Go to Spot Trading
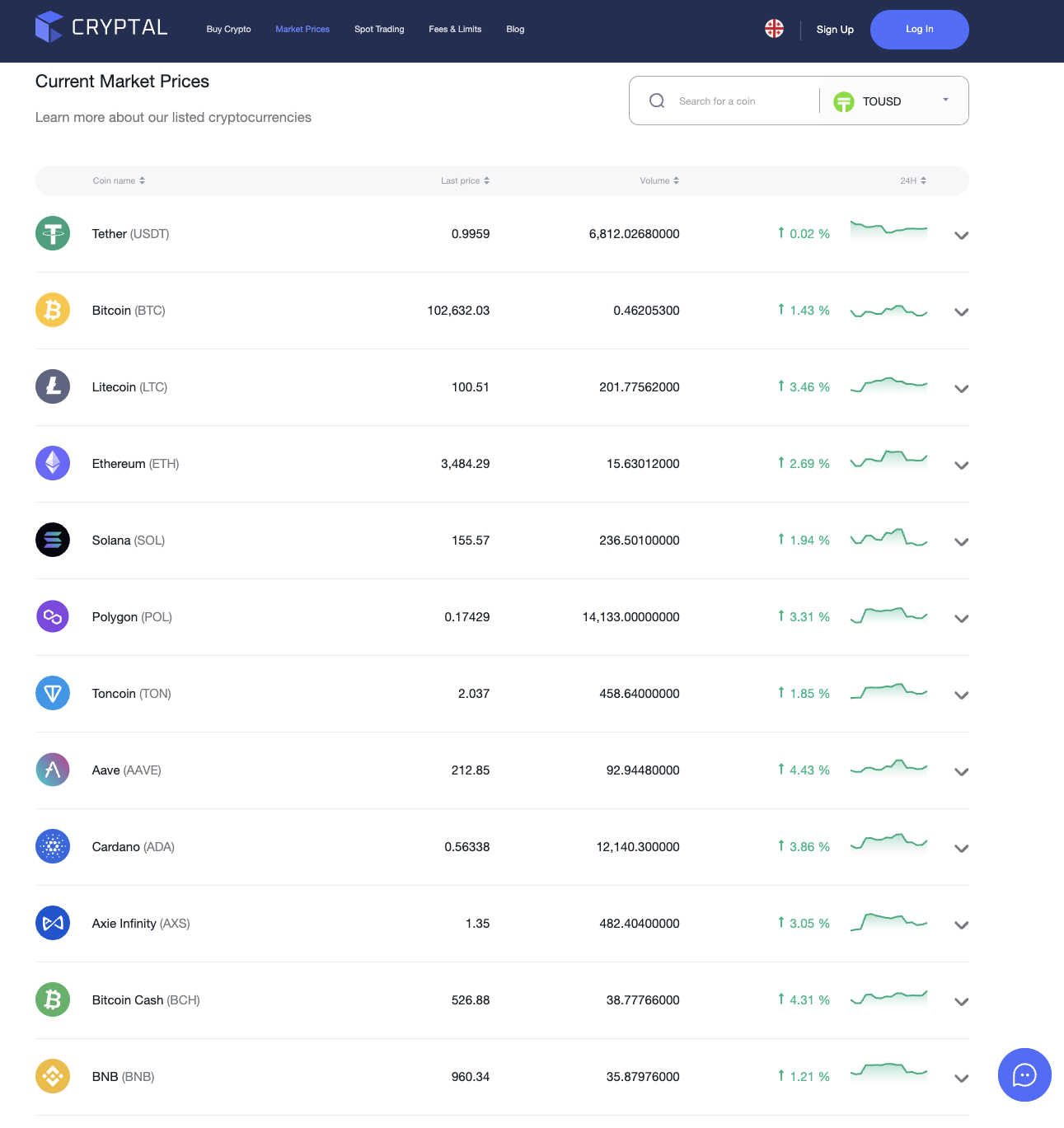Viewport: 1064px width, 1128px height. click(x=379, y=29)
